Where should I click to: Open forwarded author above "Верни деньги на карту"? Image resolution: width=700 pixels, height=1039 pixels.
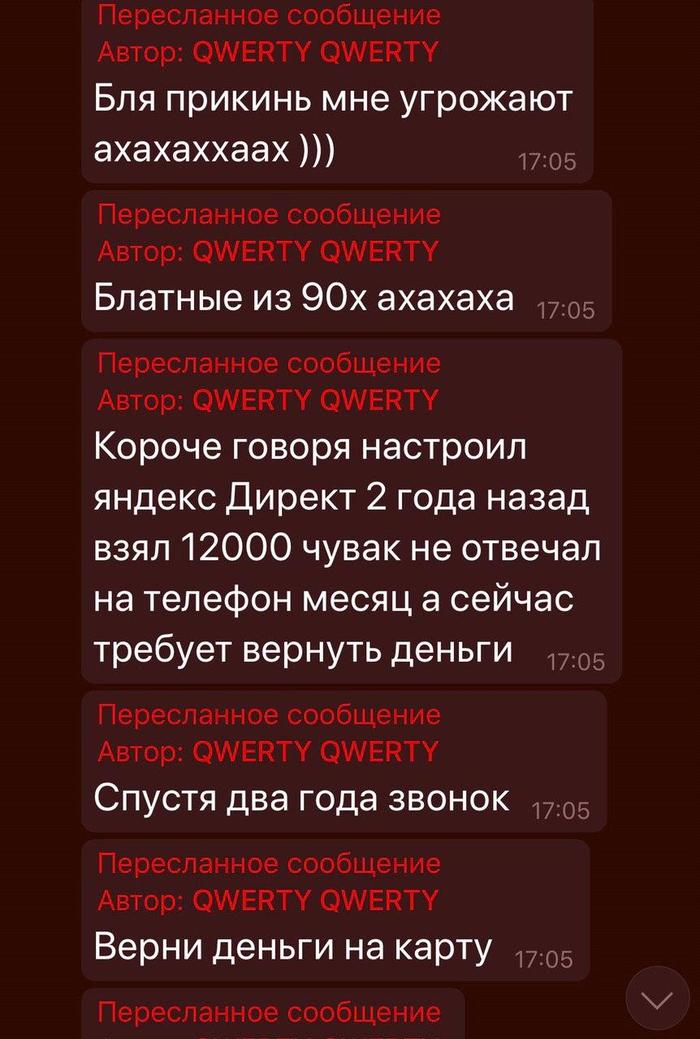click(x=314, y=900)
